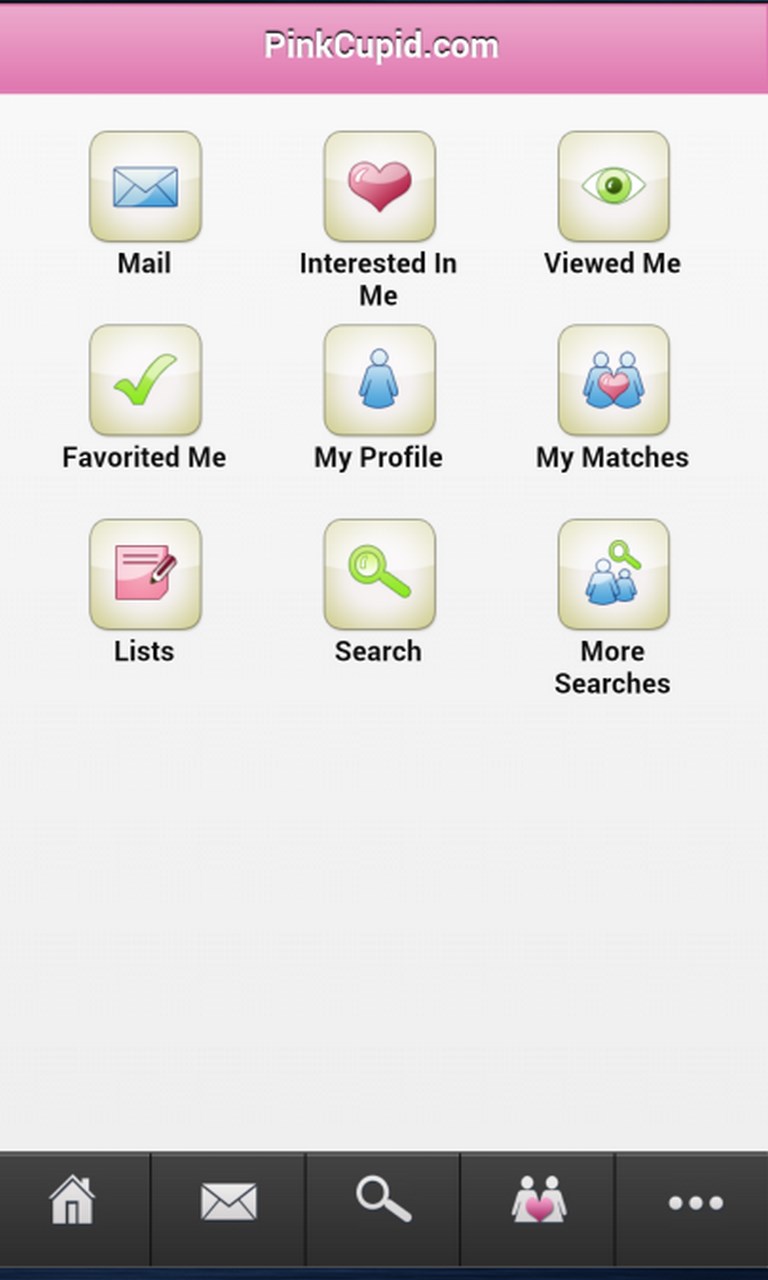The width and height of the screenshot is (768, 1280).
Task: Open the three-dots more tab
Action: click(x=694, y=1200)
